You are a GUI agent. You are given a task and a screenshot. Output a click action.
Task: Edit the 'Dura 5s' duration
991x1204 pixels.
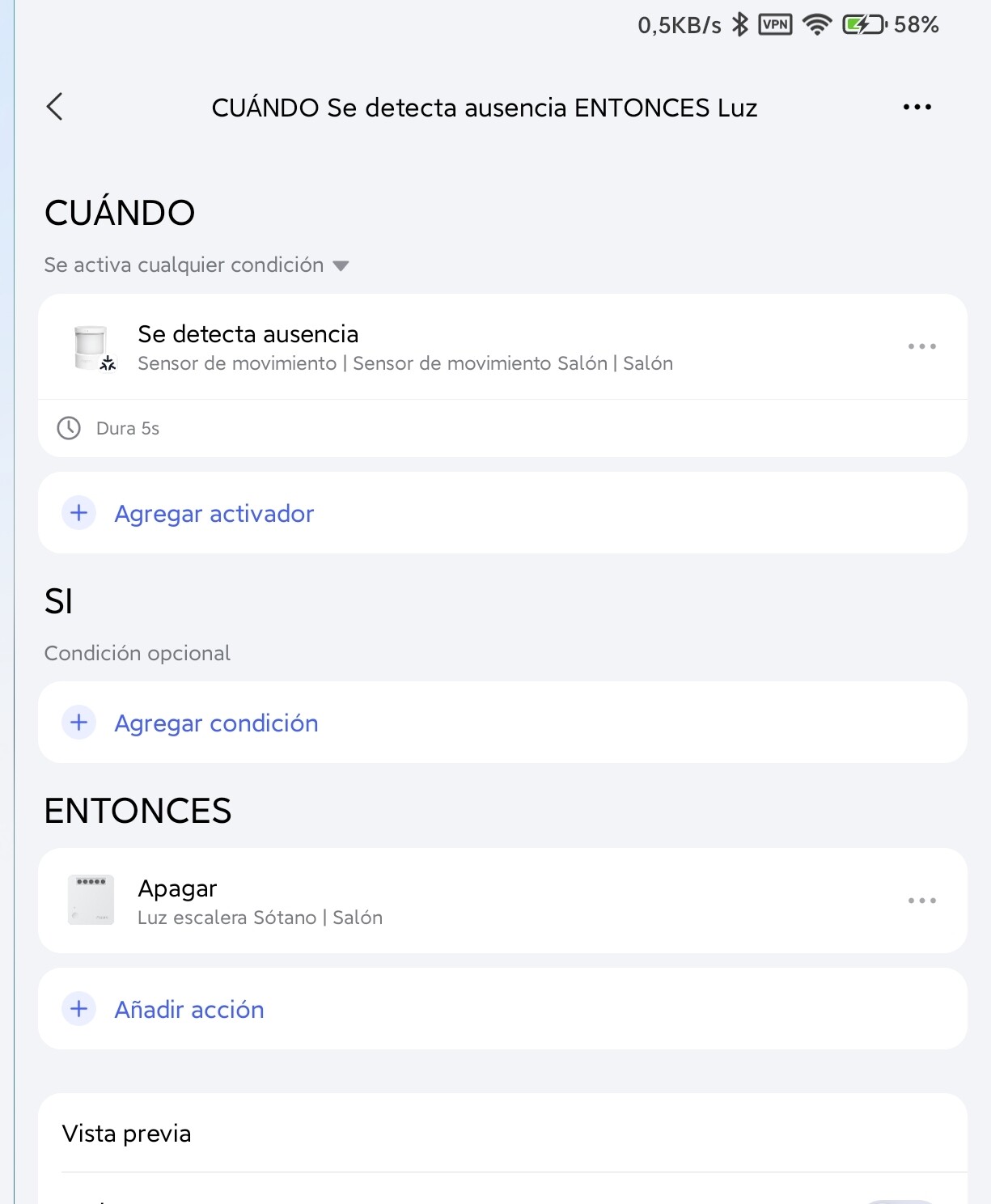point(128,428)
